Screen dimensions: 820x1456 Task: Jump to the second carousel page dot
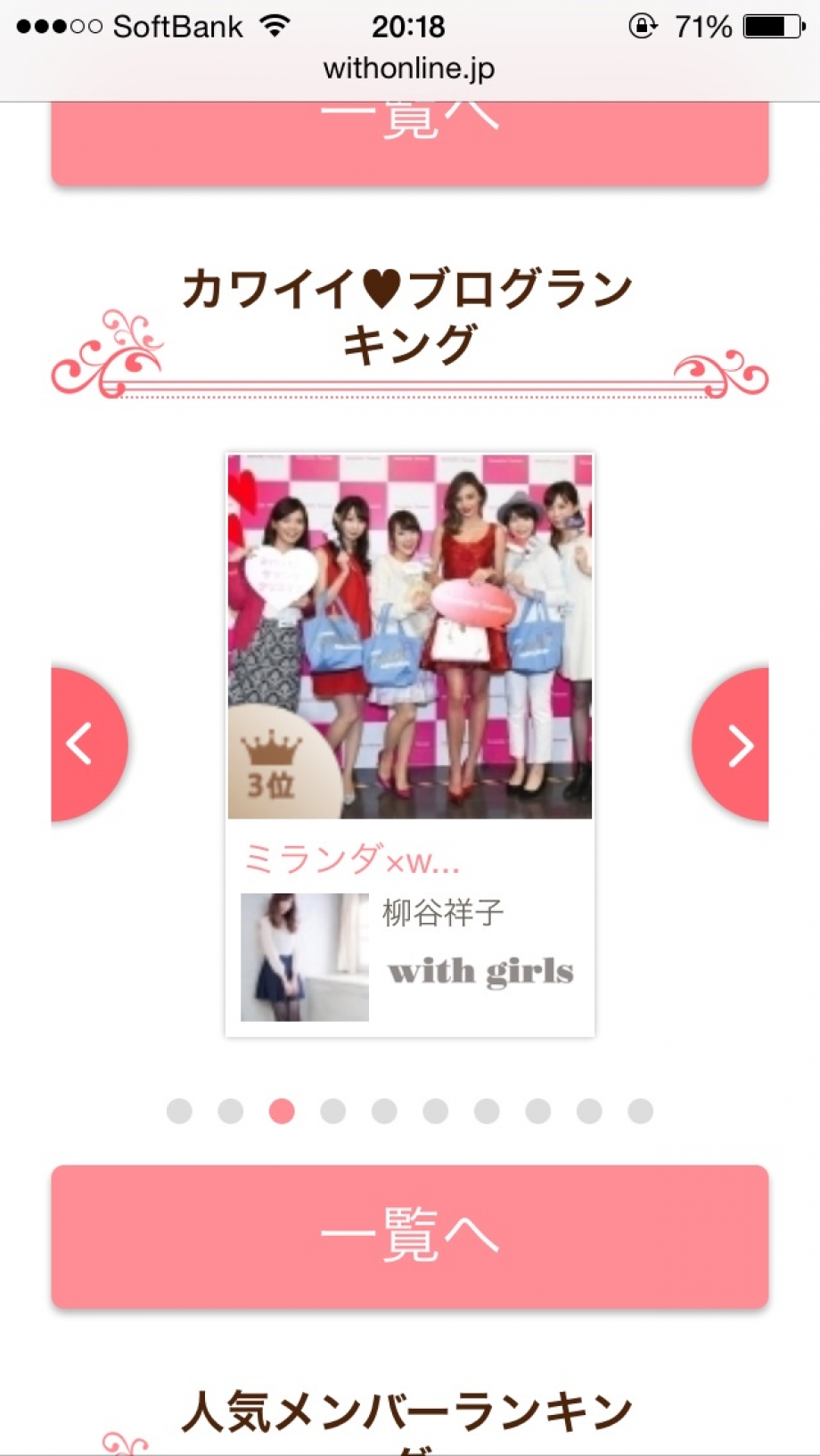tap(231, 1111)
